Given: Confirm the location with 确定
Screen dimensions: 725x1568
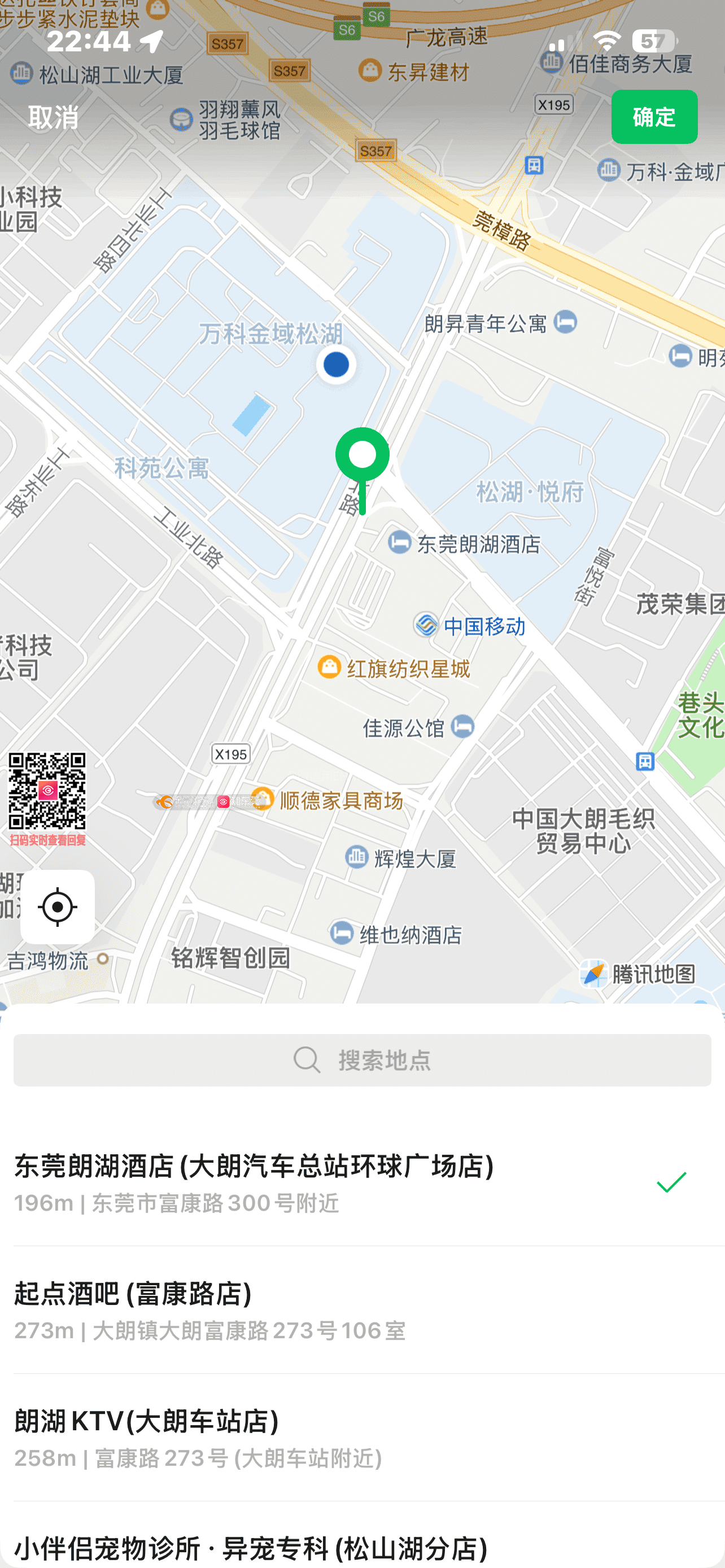Looking at the screenshot, I should (x=654, y=117).
